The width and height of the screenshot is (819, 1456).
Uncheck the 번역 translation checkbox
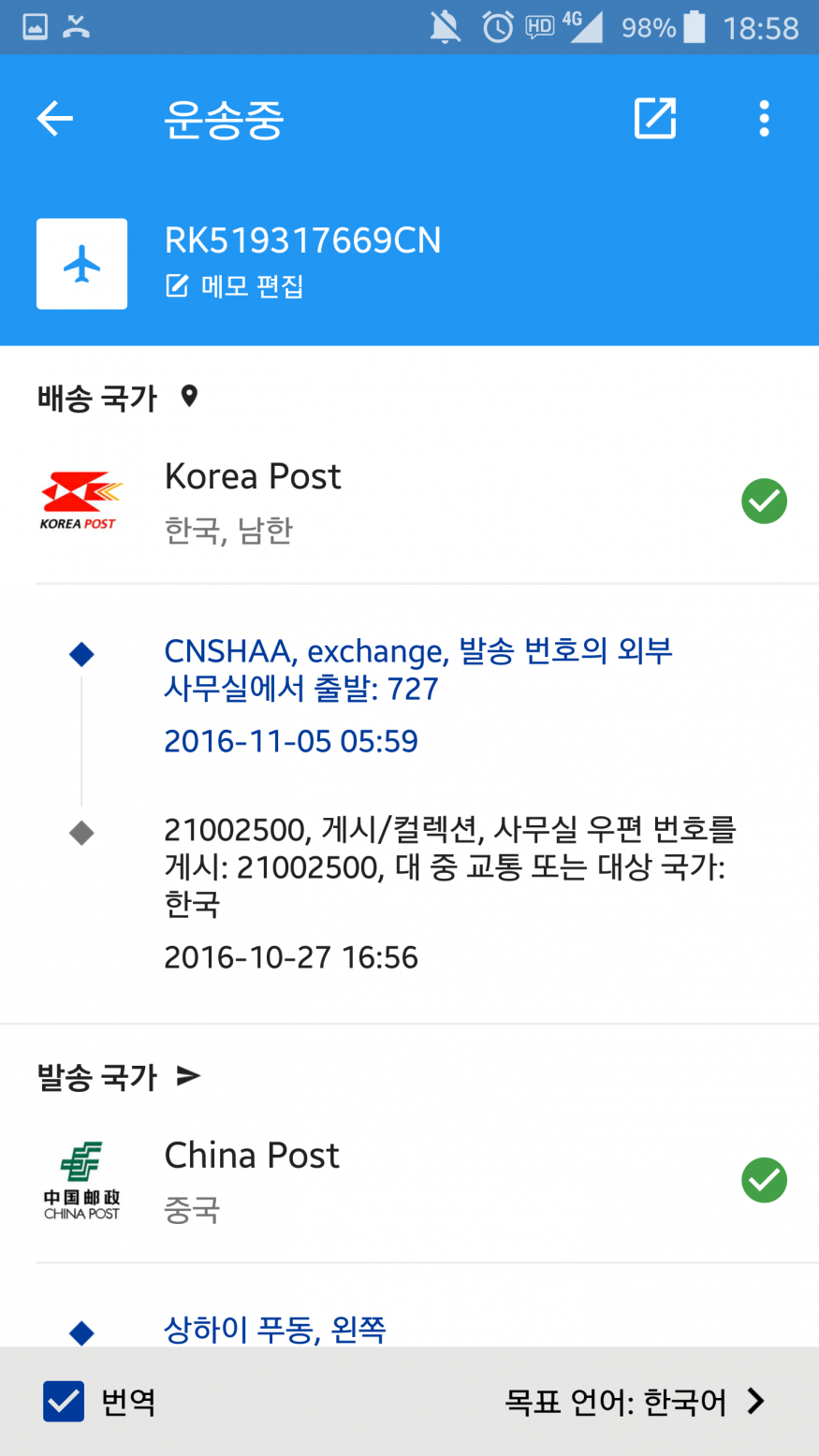(x=64, y=1401)
